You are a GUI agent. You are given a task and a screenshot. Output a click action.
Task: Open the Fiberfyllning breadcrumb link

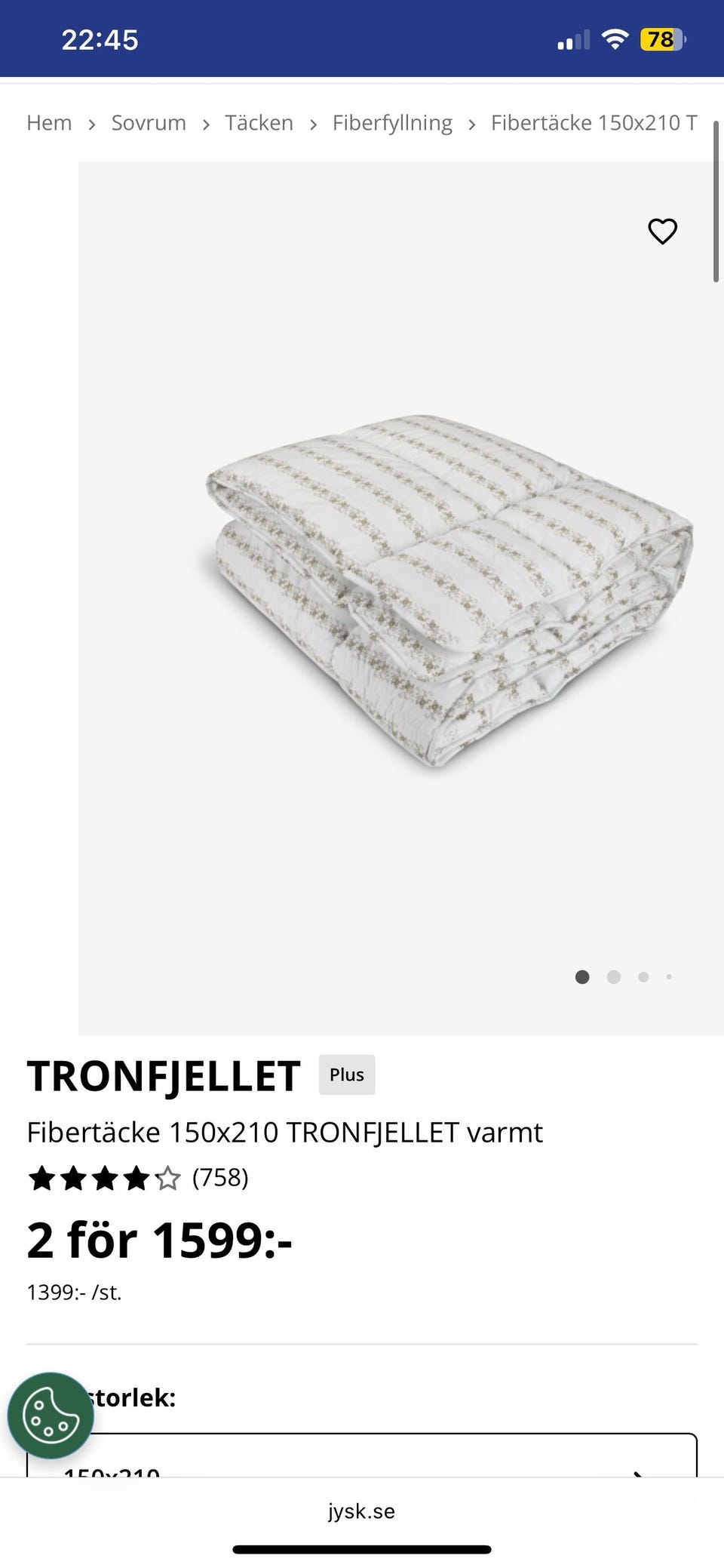click(392, 123)
